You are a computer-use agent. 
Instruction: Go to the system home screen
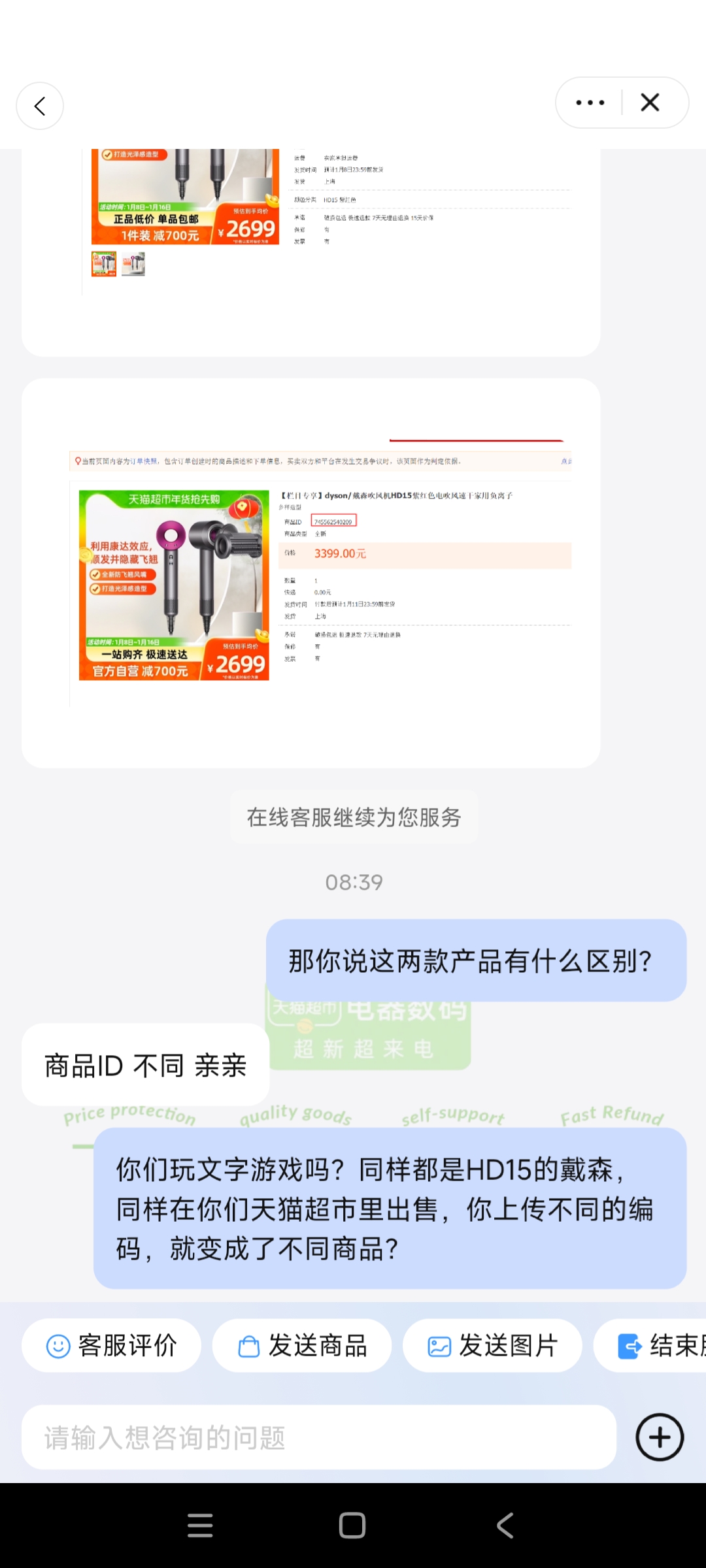coord(352,1526)
